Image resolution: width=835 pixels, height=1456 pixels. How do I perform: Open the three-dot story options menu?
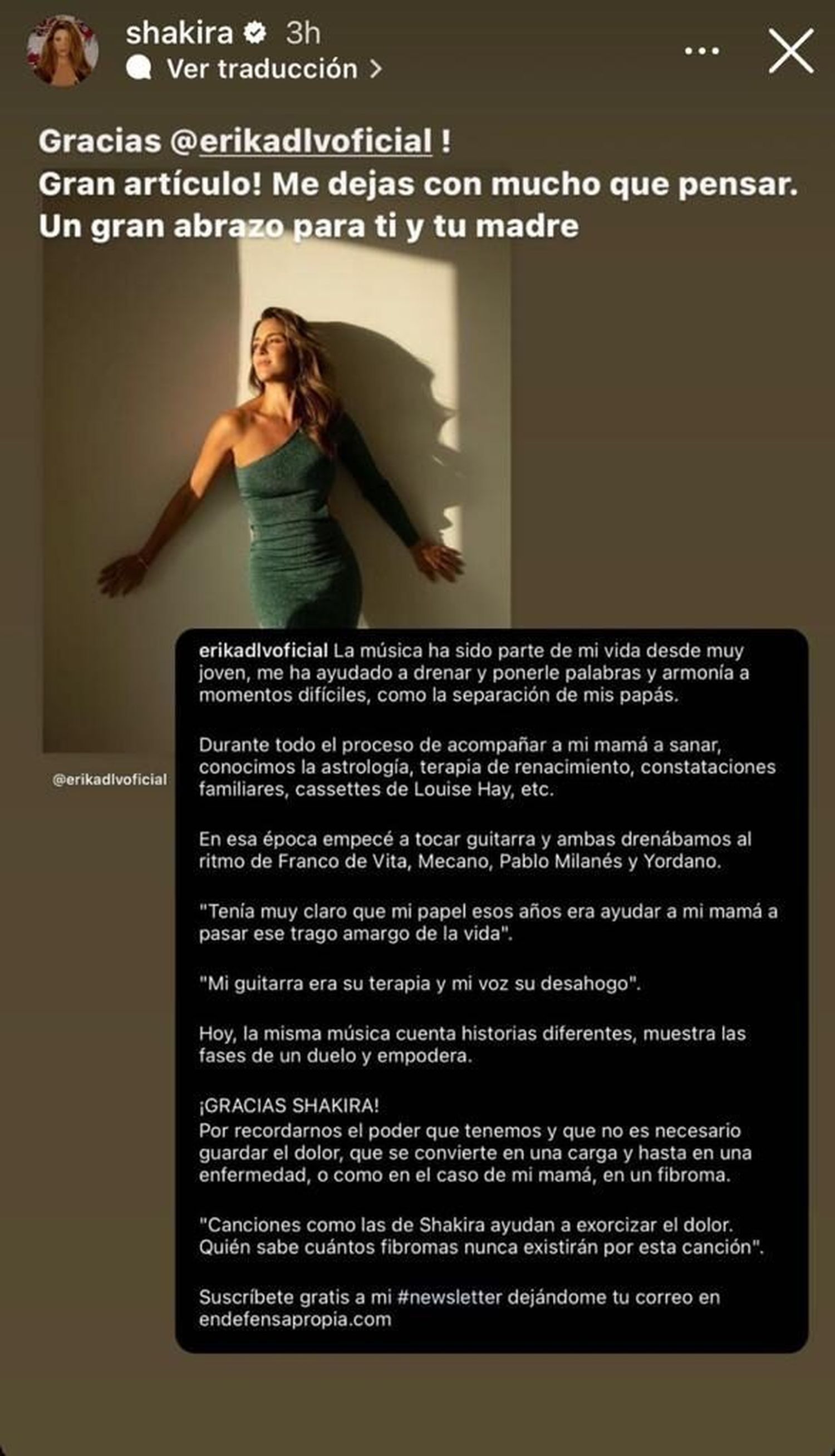coord(702,51)
